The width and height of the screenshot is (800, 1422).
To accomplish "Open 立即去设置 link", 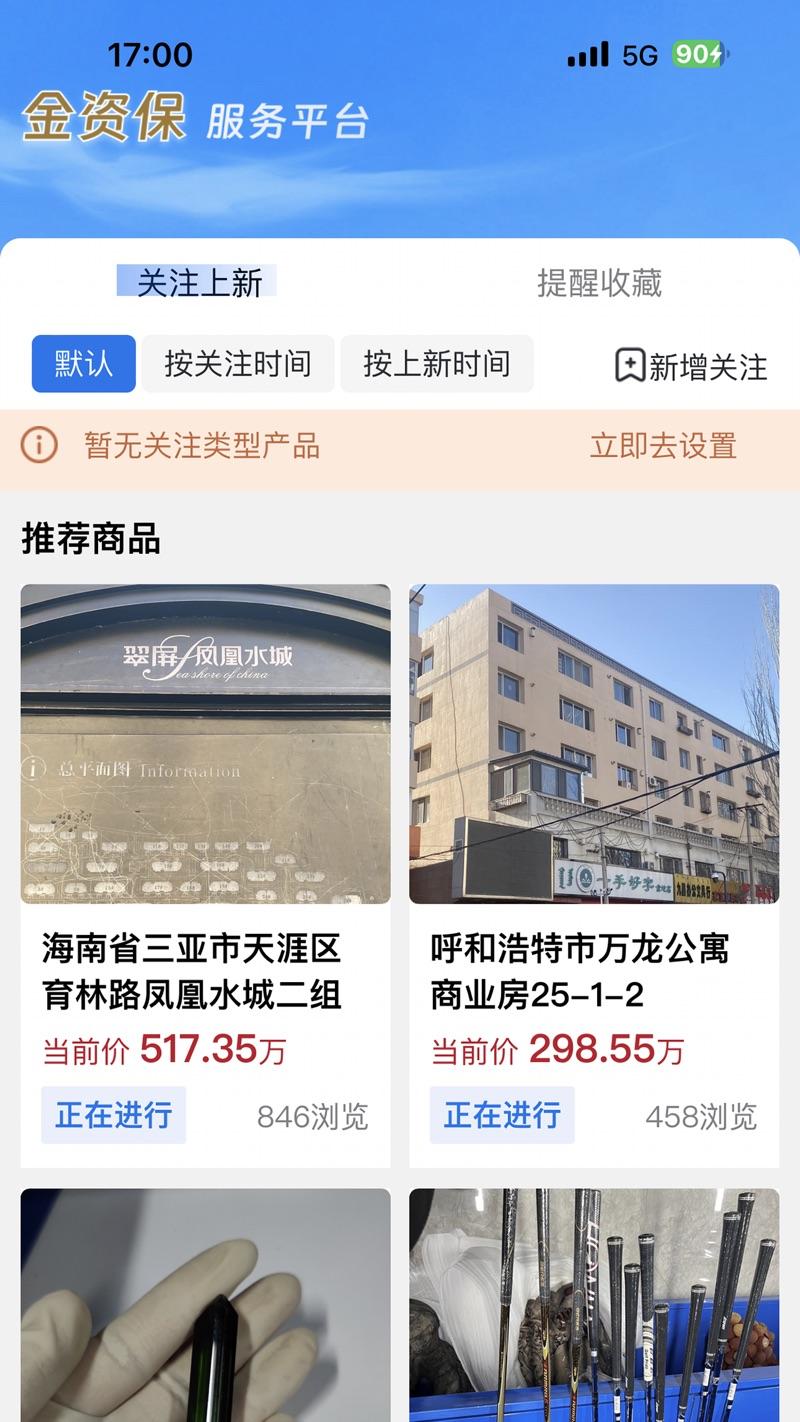I will 663,446.
